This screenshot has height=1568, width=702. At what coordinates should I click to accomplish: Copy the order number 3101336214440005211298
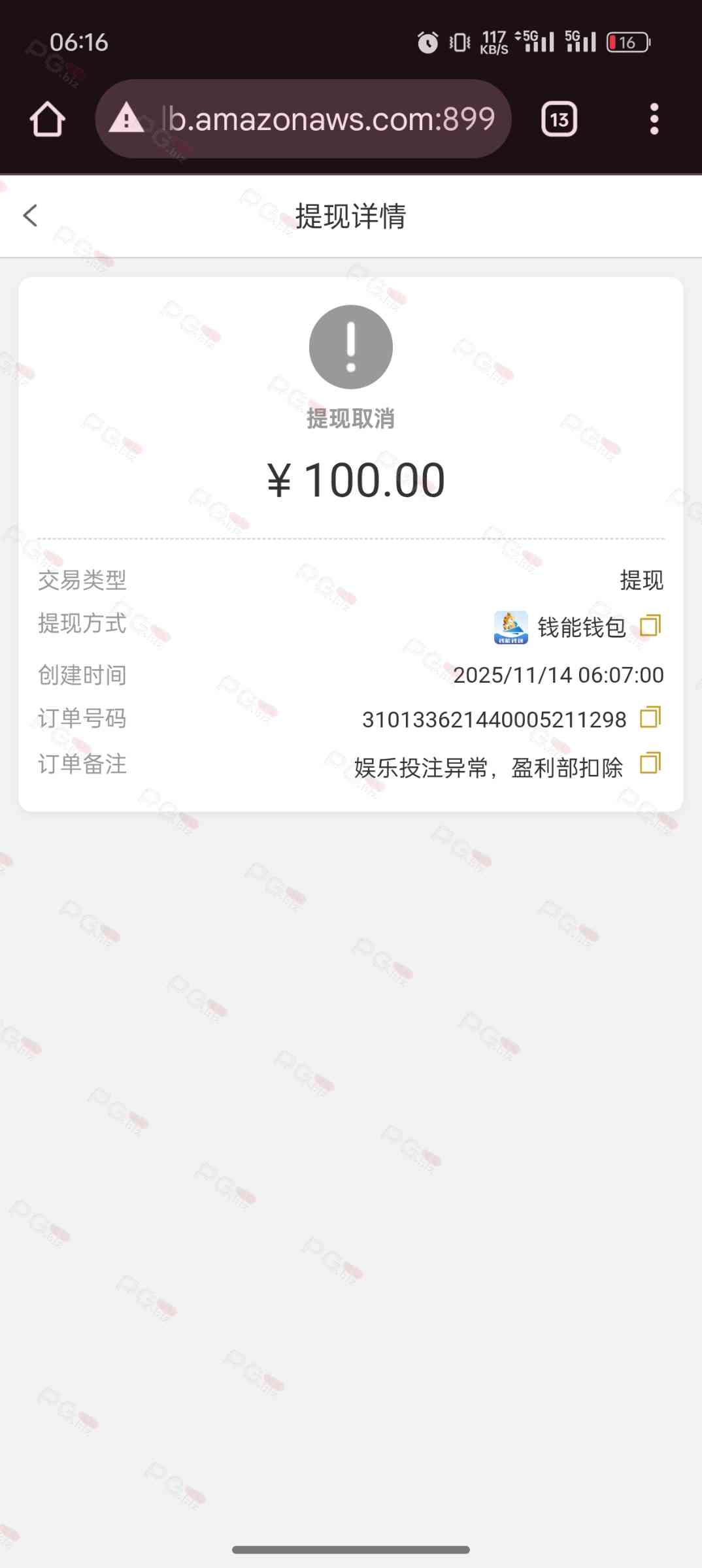tap(650, 717)
